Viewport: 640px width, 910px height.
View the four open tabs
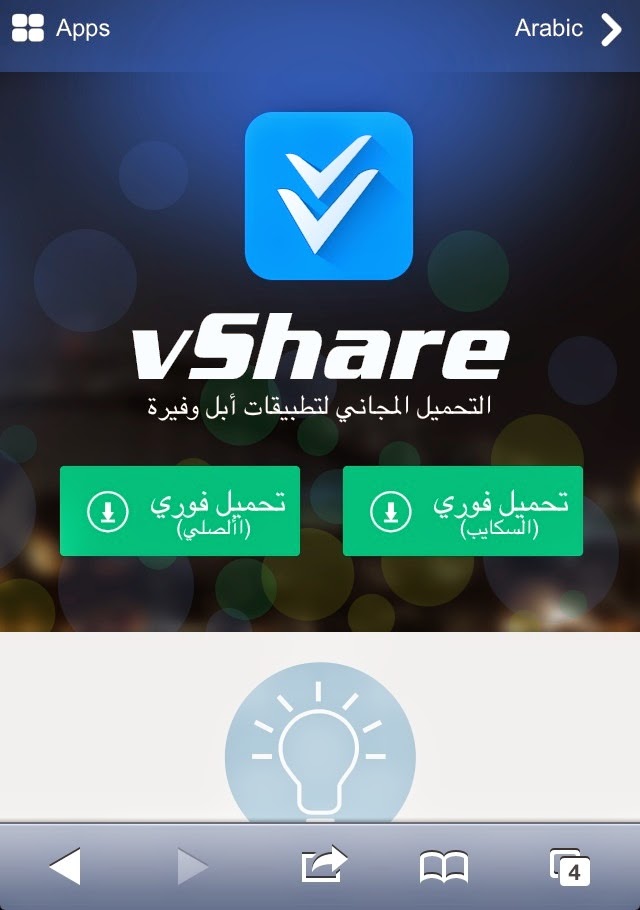569,866
